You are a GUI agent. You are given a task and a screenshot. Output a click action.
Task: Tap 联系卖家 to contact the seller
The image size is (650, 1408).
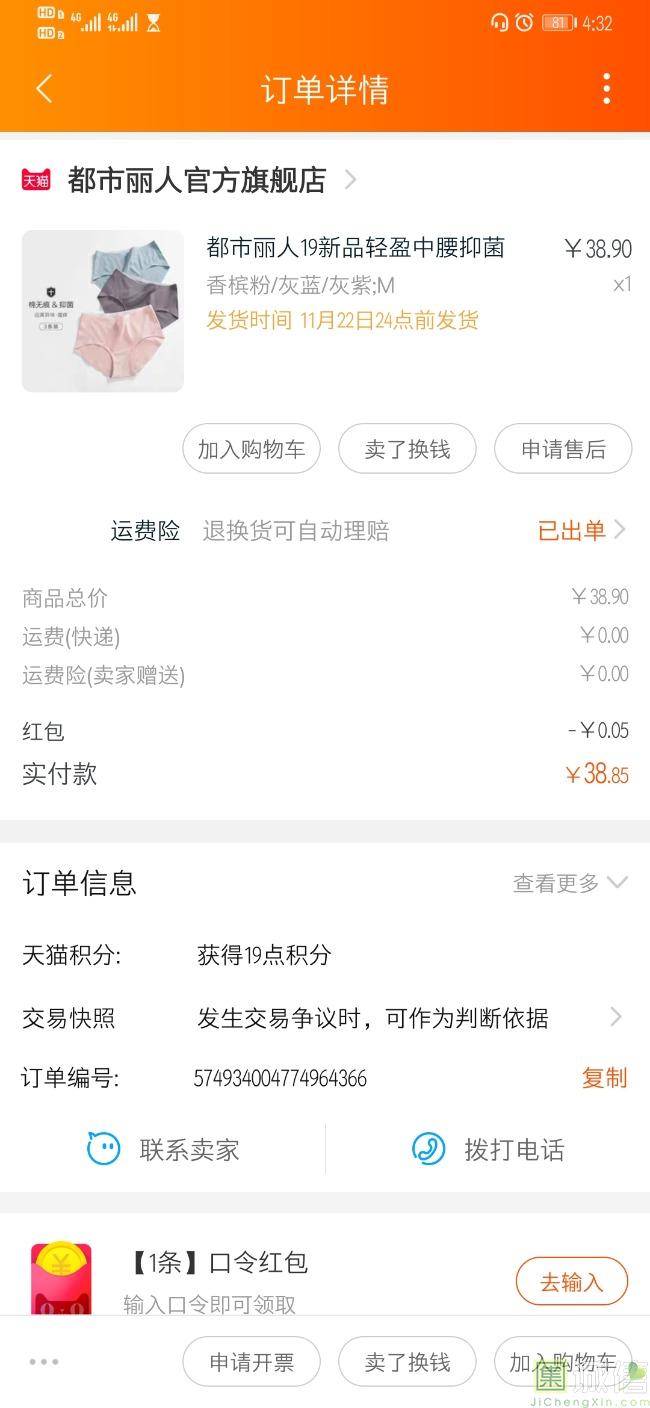(163, 1150)
